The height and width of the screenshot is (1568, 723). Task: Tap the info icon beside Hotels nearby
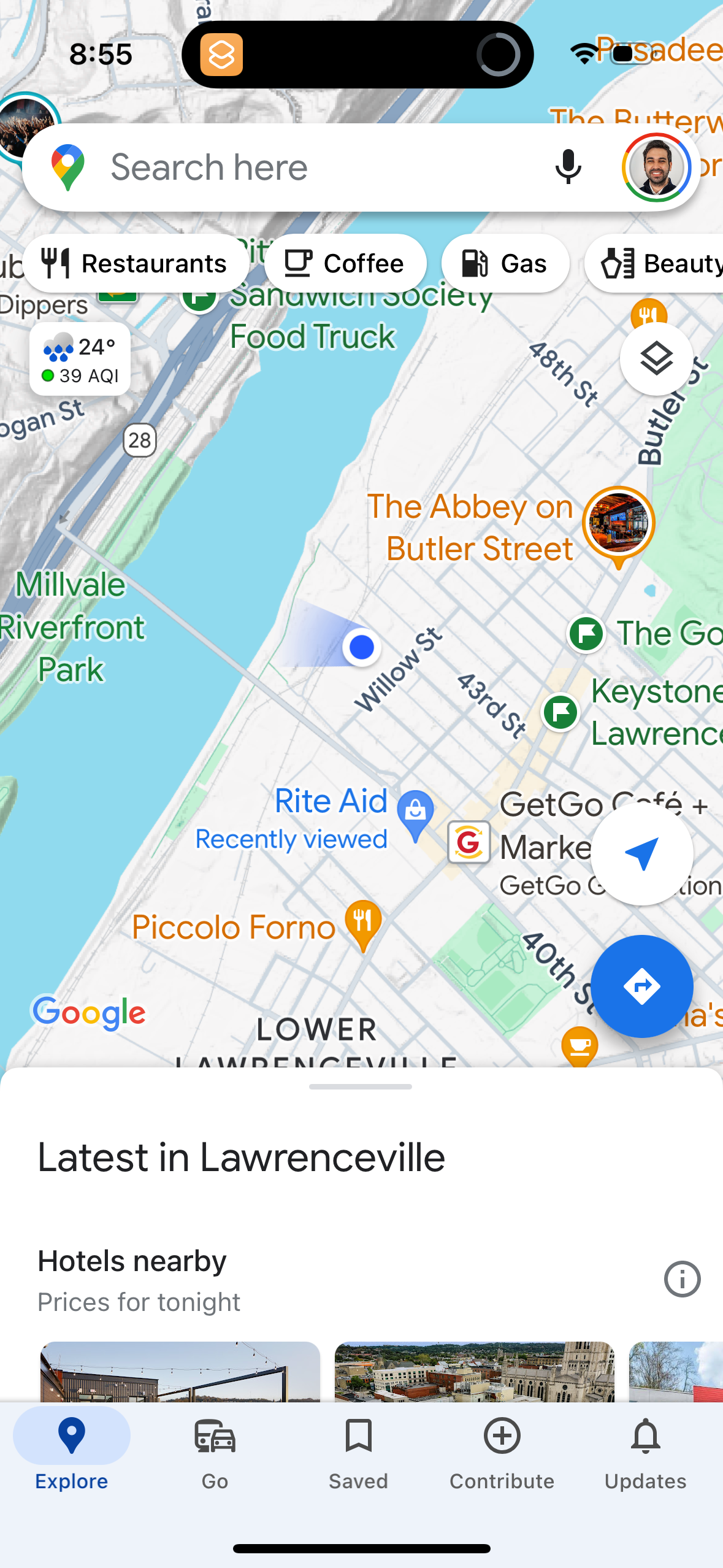[x=681, y=1278]
